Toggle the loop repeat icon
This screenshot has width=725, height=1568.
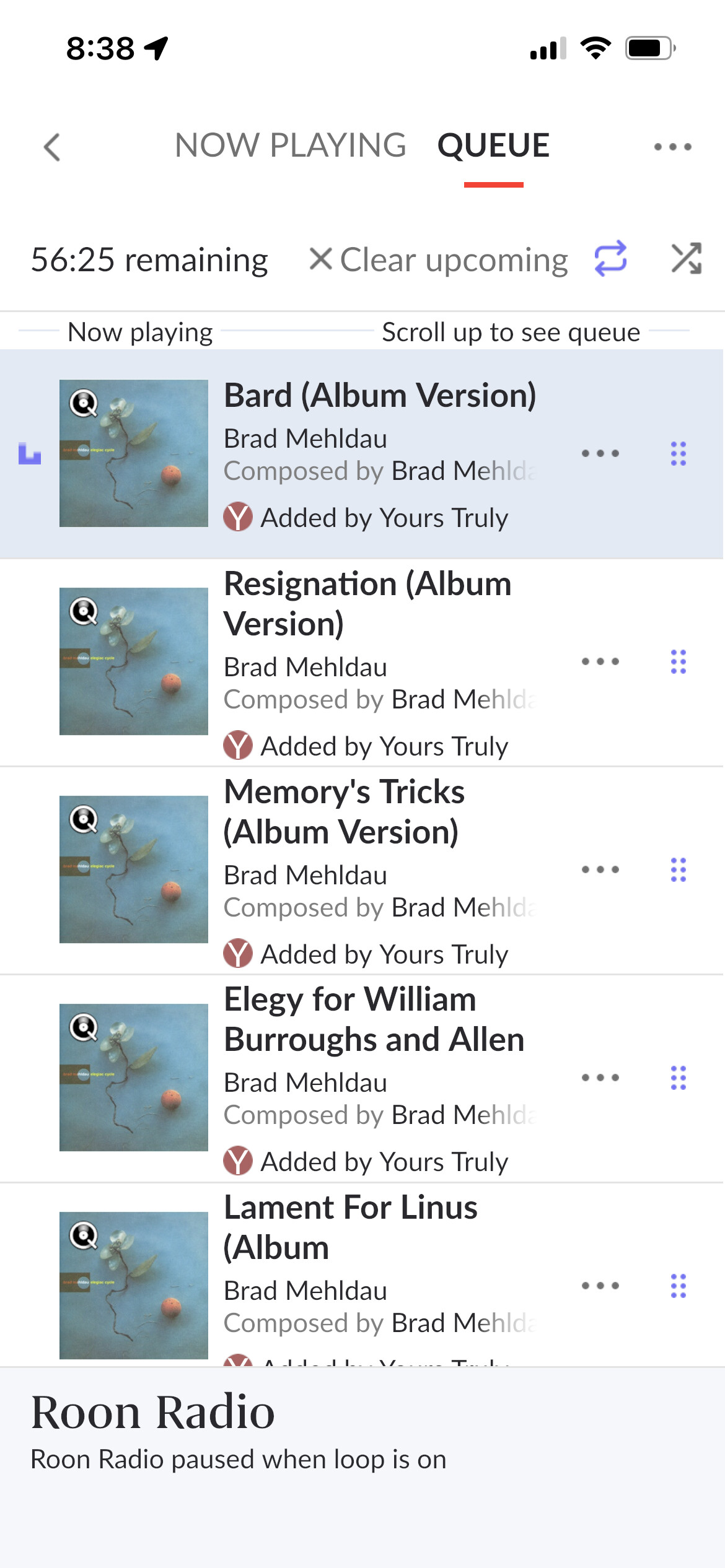tap(610, 259)
